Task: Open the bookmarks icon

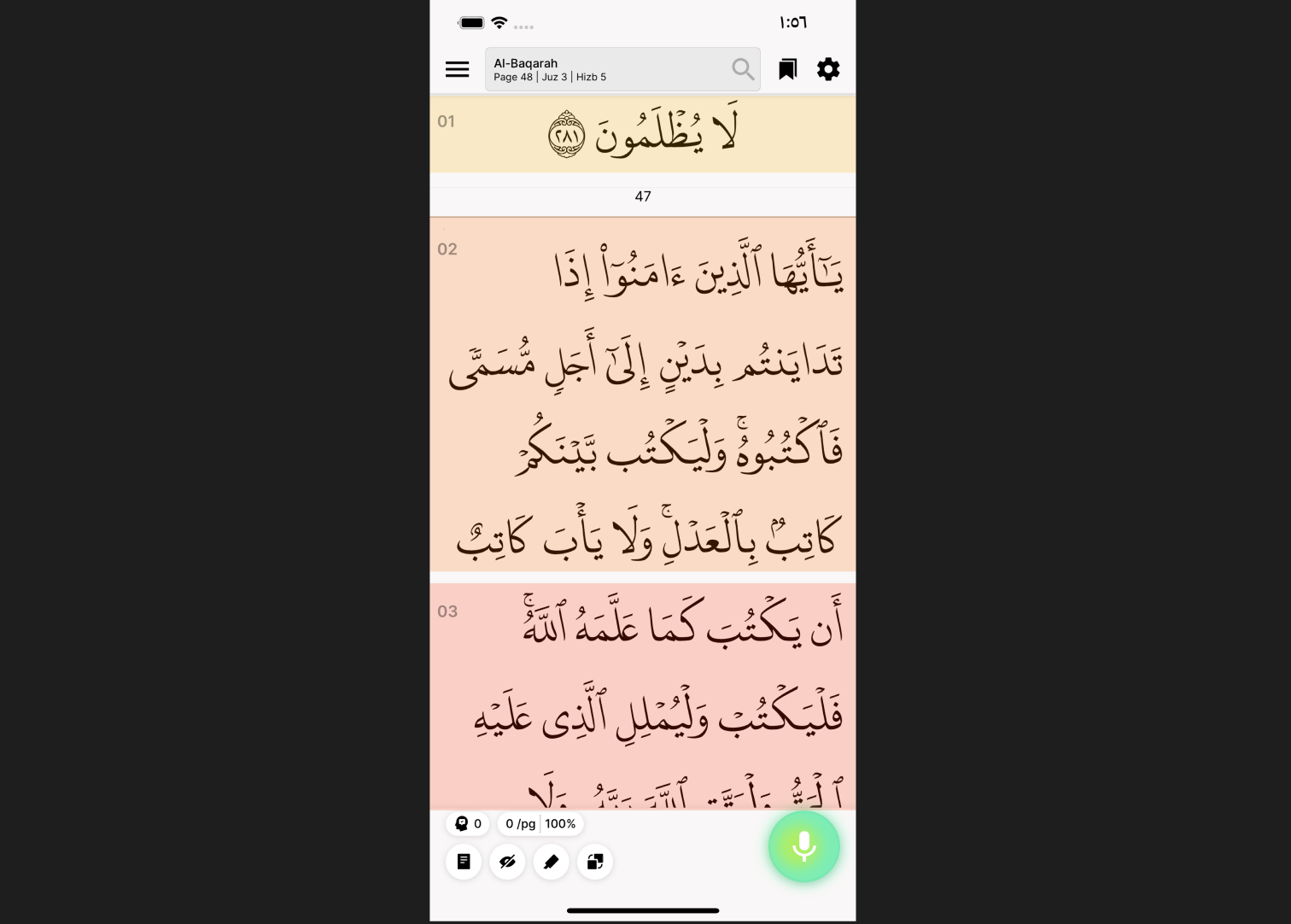Action: 787,69
